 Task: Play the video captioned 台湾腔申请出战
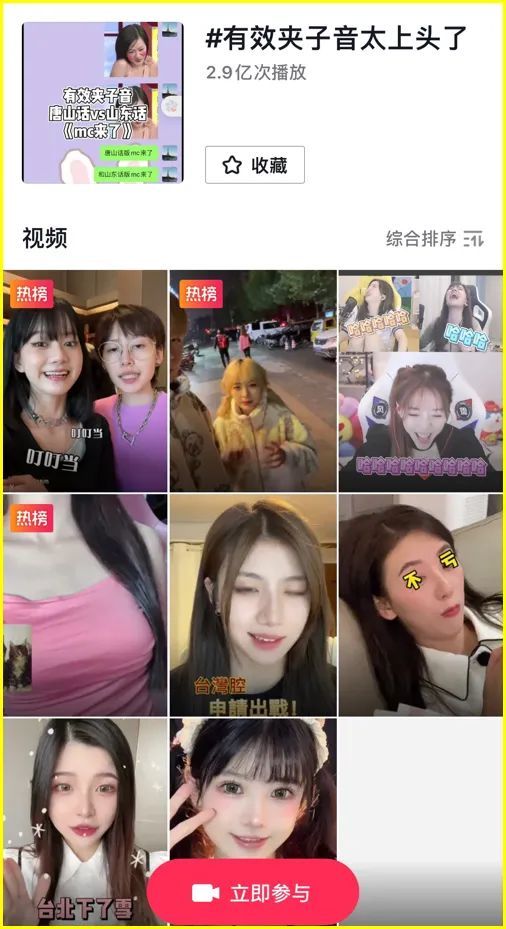click(x=253, y=605)
